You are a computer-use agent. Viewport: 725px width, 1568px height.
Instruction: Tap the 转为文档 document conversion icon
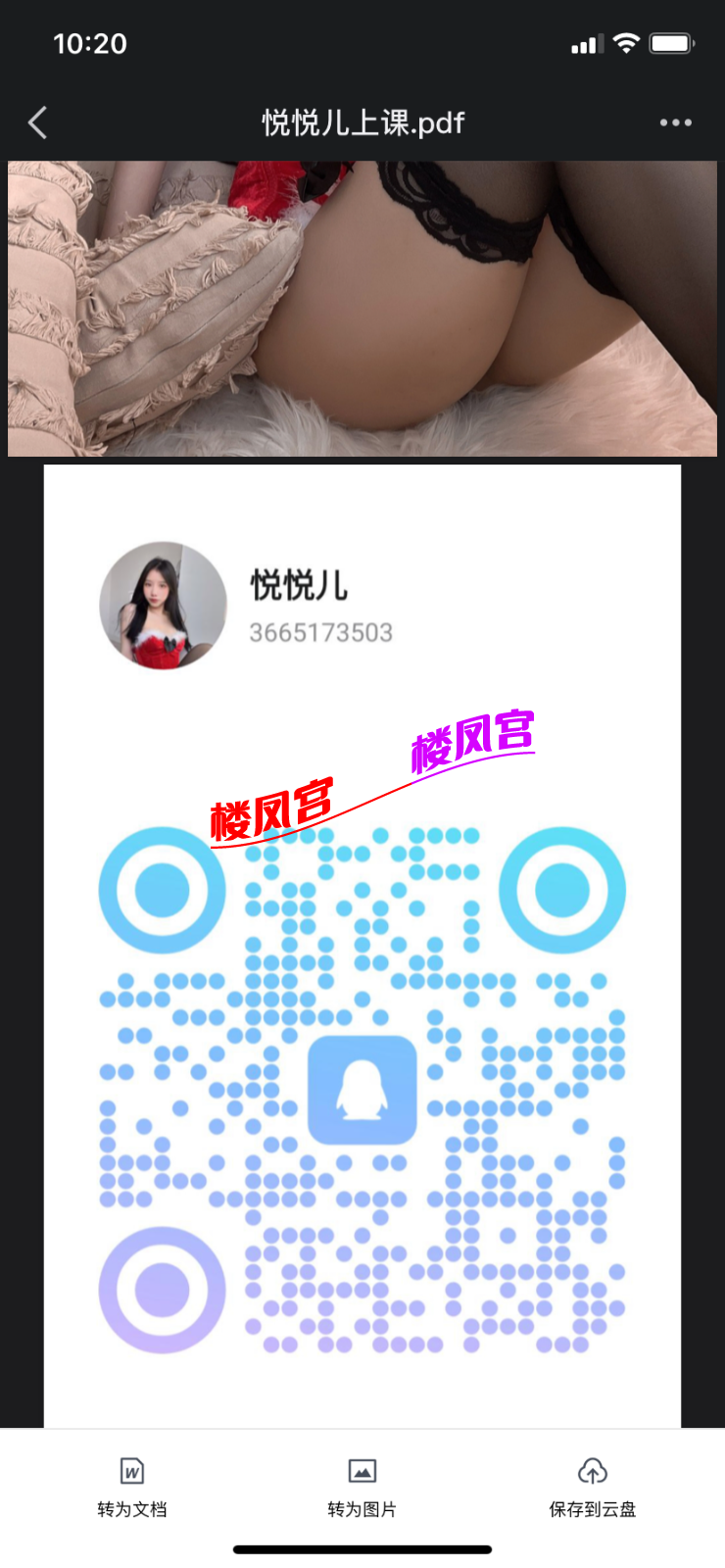(131, 1471)
